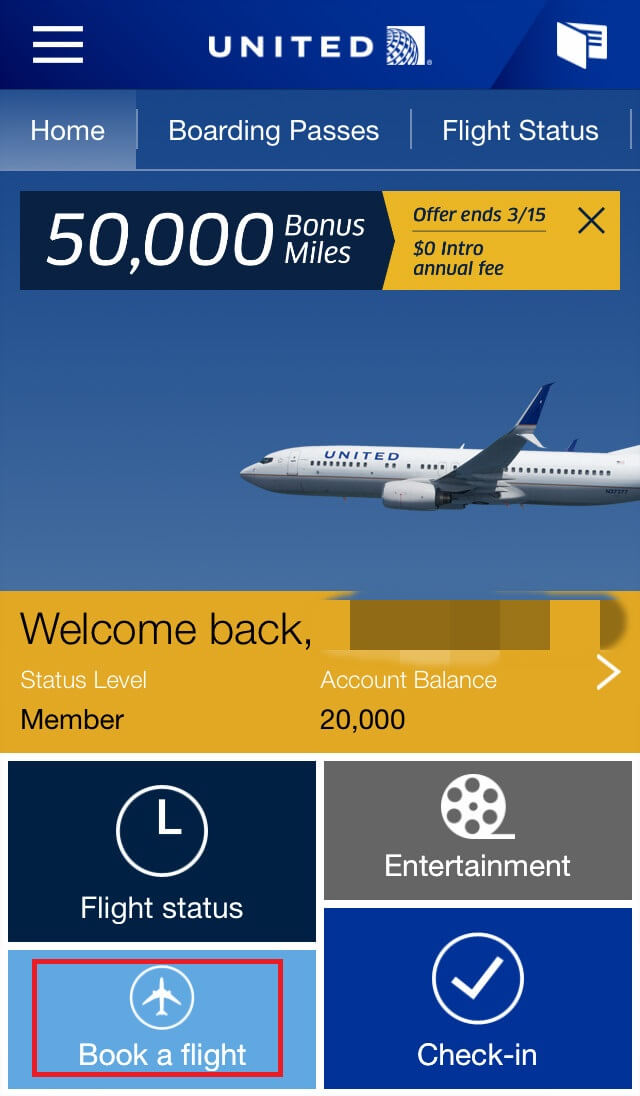Open the Entertainment tile
This screenshot has height=1096, width=640.
pyautogui.click(x=478, y=829)
